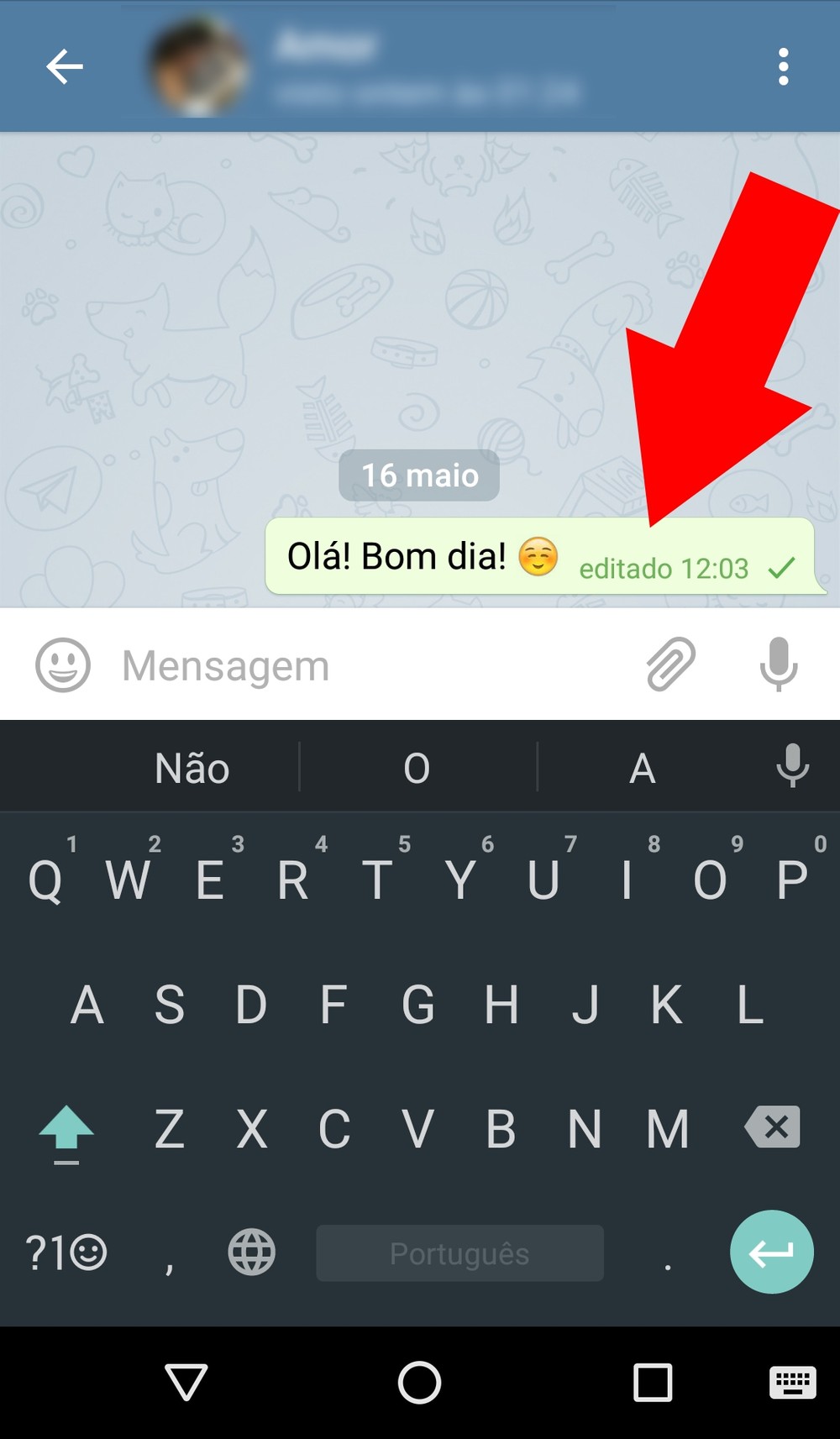
Task: Toggle the keyboard shift key
Action: (x=66, y=1130)
